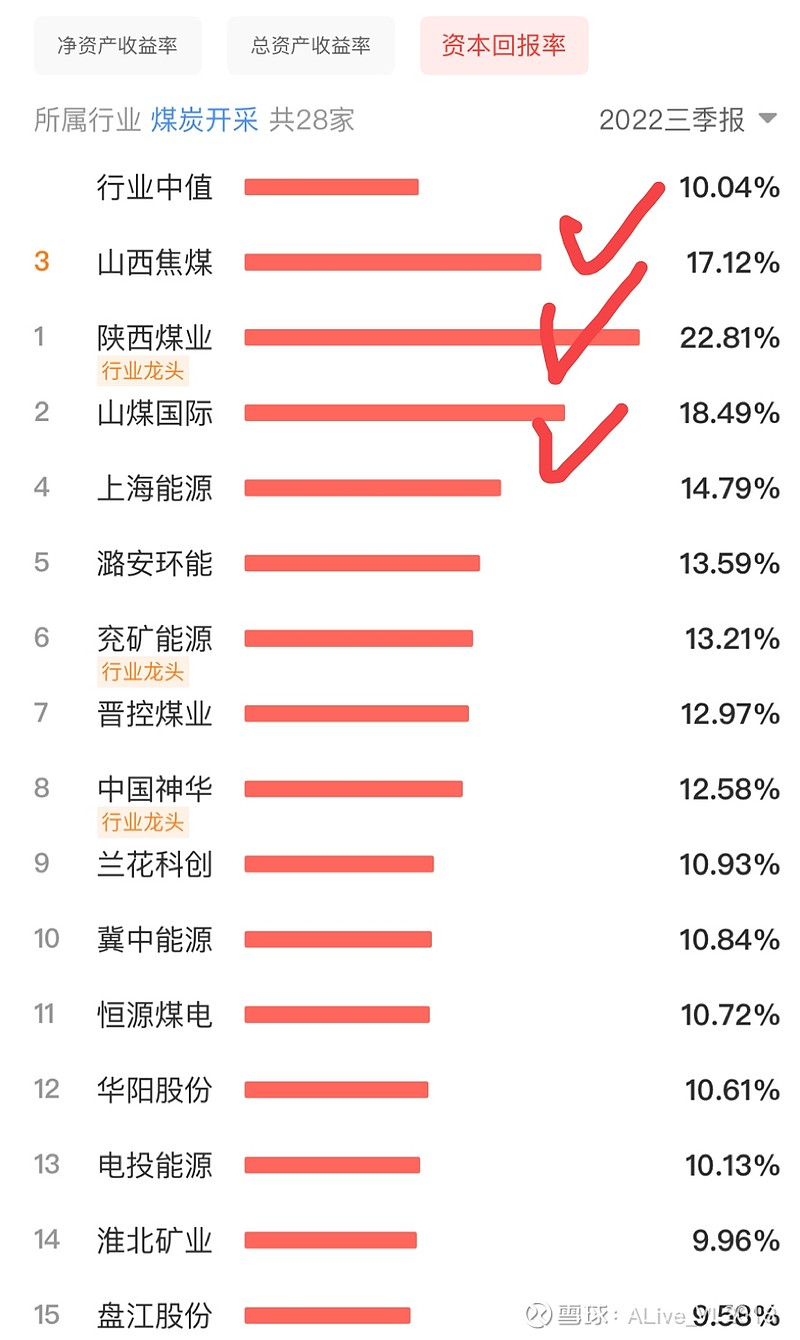Open the 煤炭开采 industry link

click(x=204, y=117)
